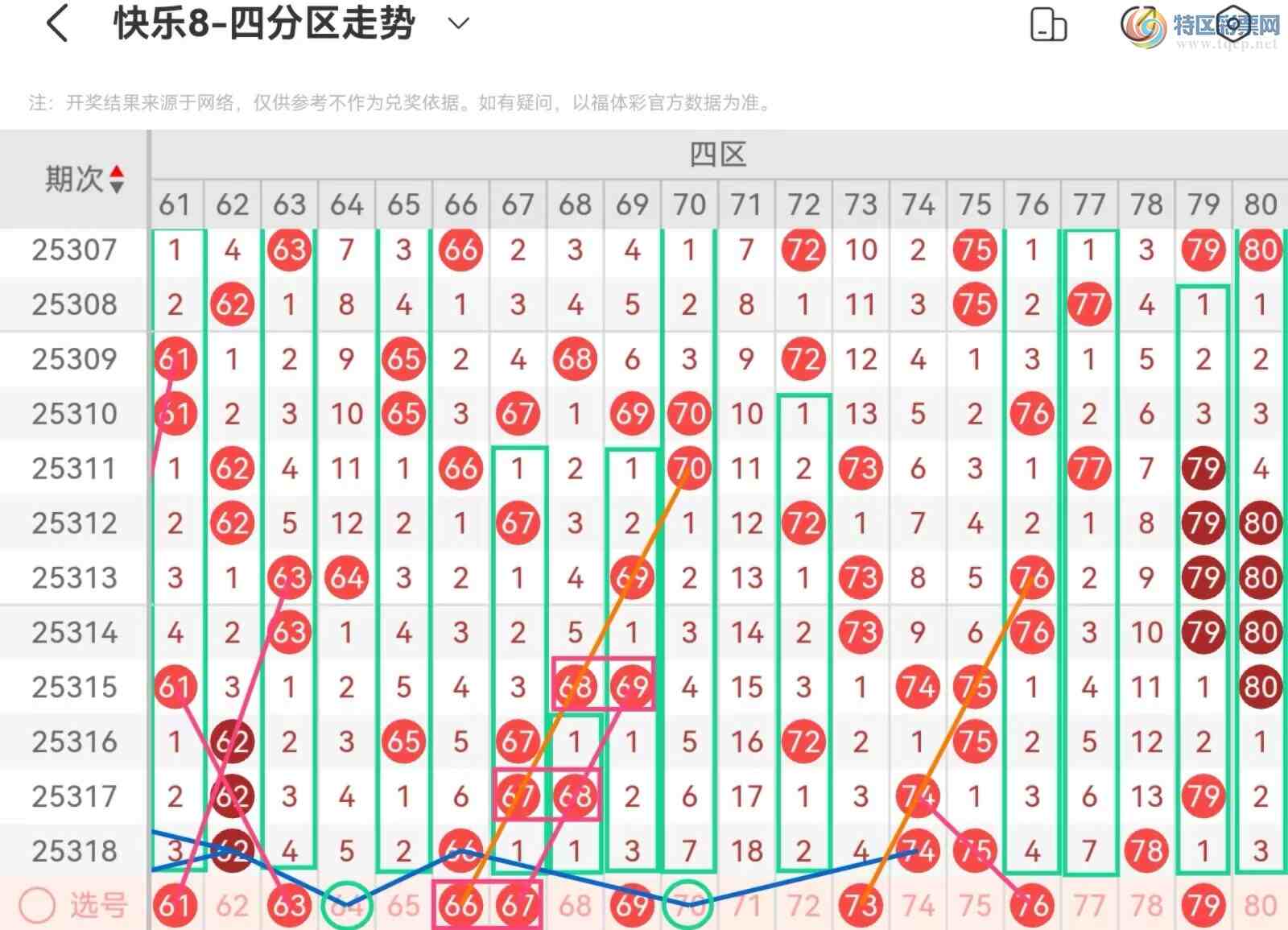Image resolution: width=1288 pixels, height=930 pixels.
Task: Select number 65 in the 选号 row
Action: coord(403,906)
